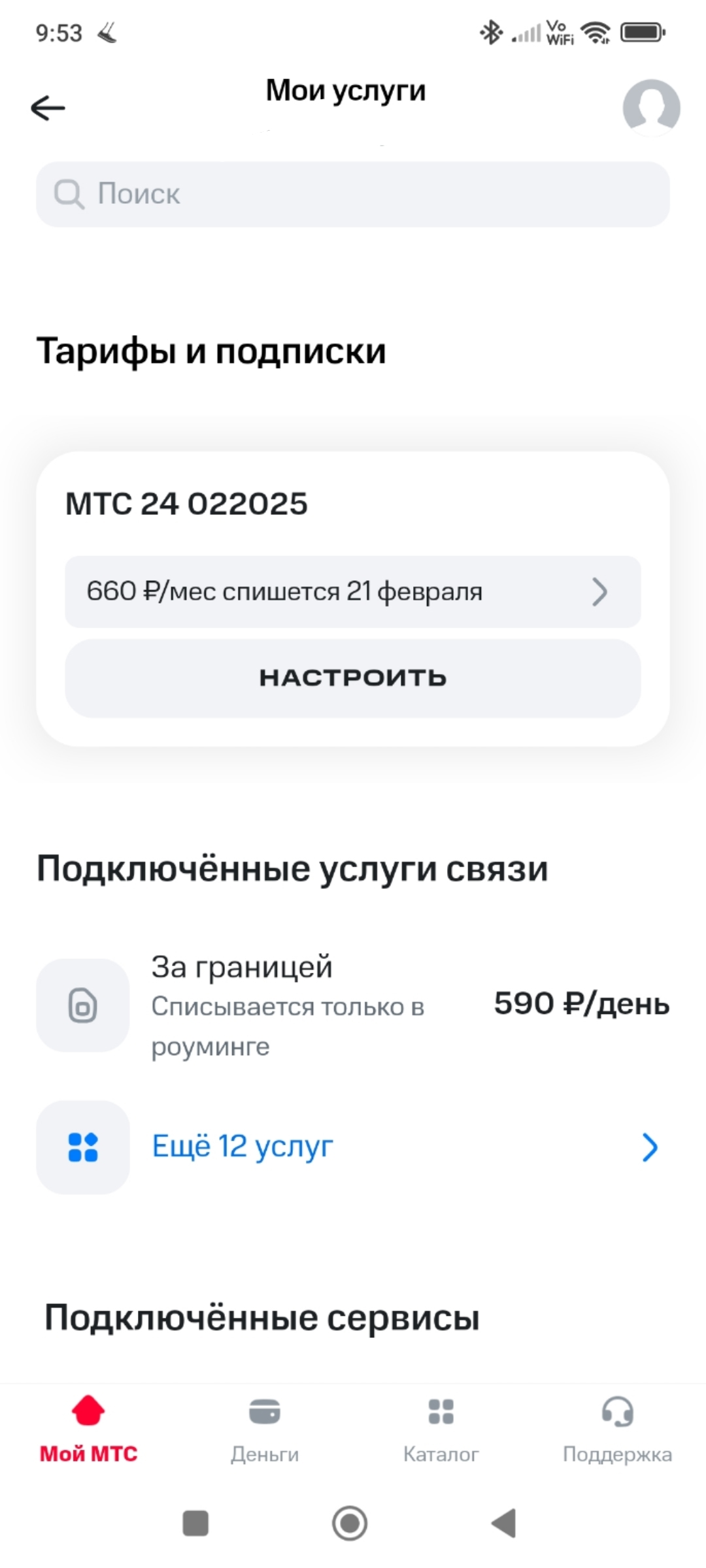Screen dimensions: 706x1568
Task: Tap the Поиск search field
Action: click(353, 194)
